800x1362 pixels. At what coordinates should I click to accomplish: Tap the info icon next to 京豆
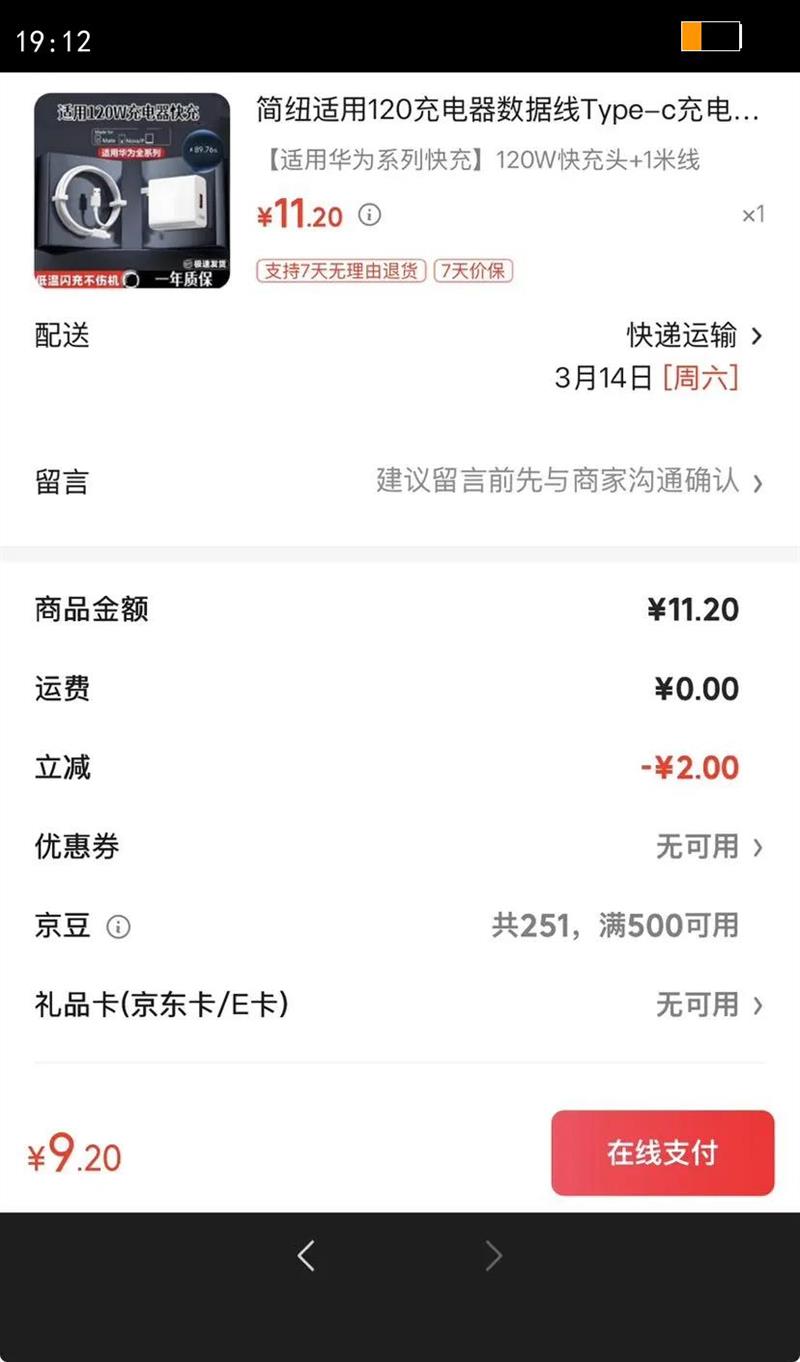pyautogui.click(x=118, y=927)
